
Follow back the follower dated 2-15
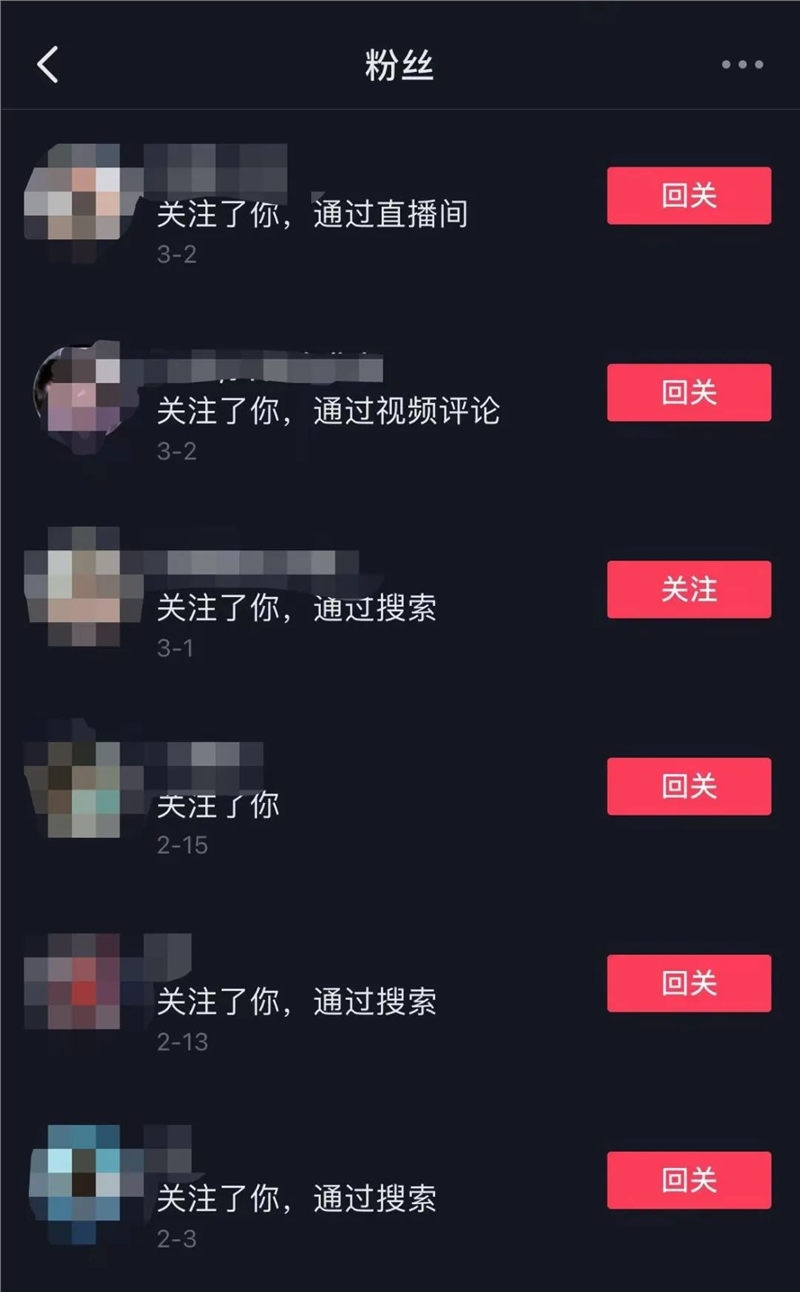(689, 787)
